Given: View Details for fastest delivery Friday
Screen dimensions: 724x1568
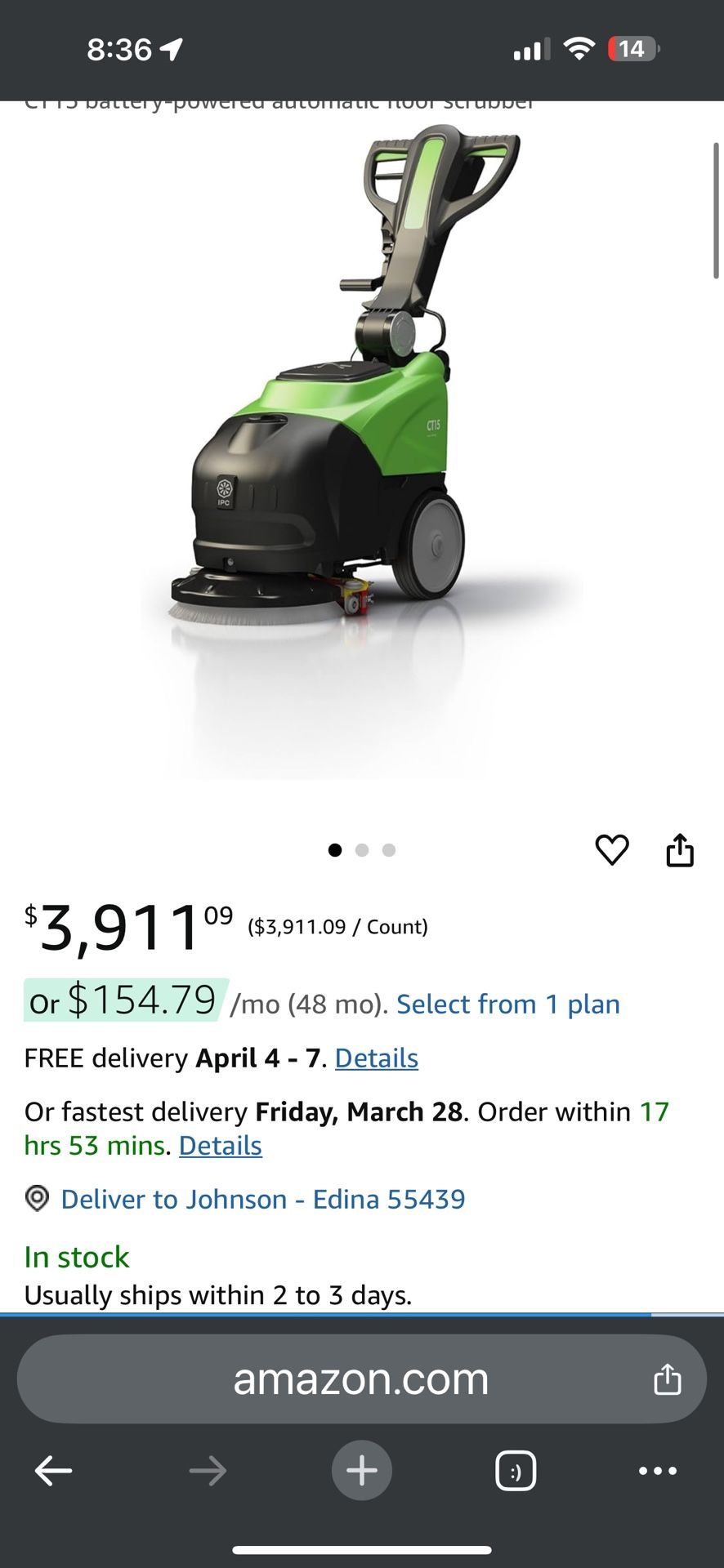Looking at the screenshot, I should 220,1146.
